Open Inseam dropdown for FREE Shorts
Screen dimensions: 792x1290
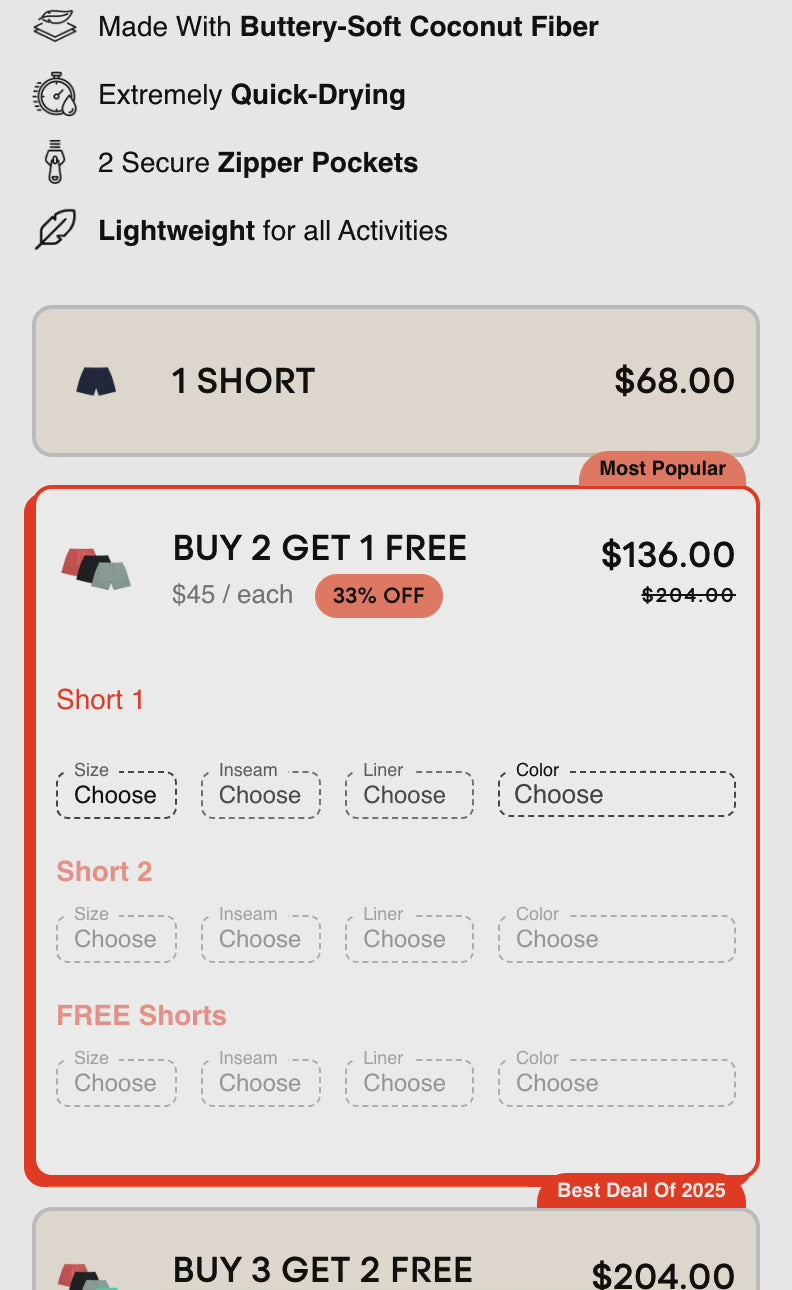[x=261, y=1083]
